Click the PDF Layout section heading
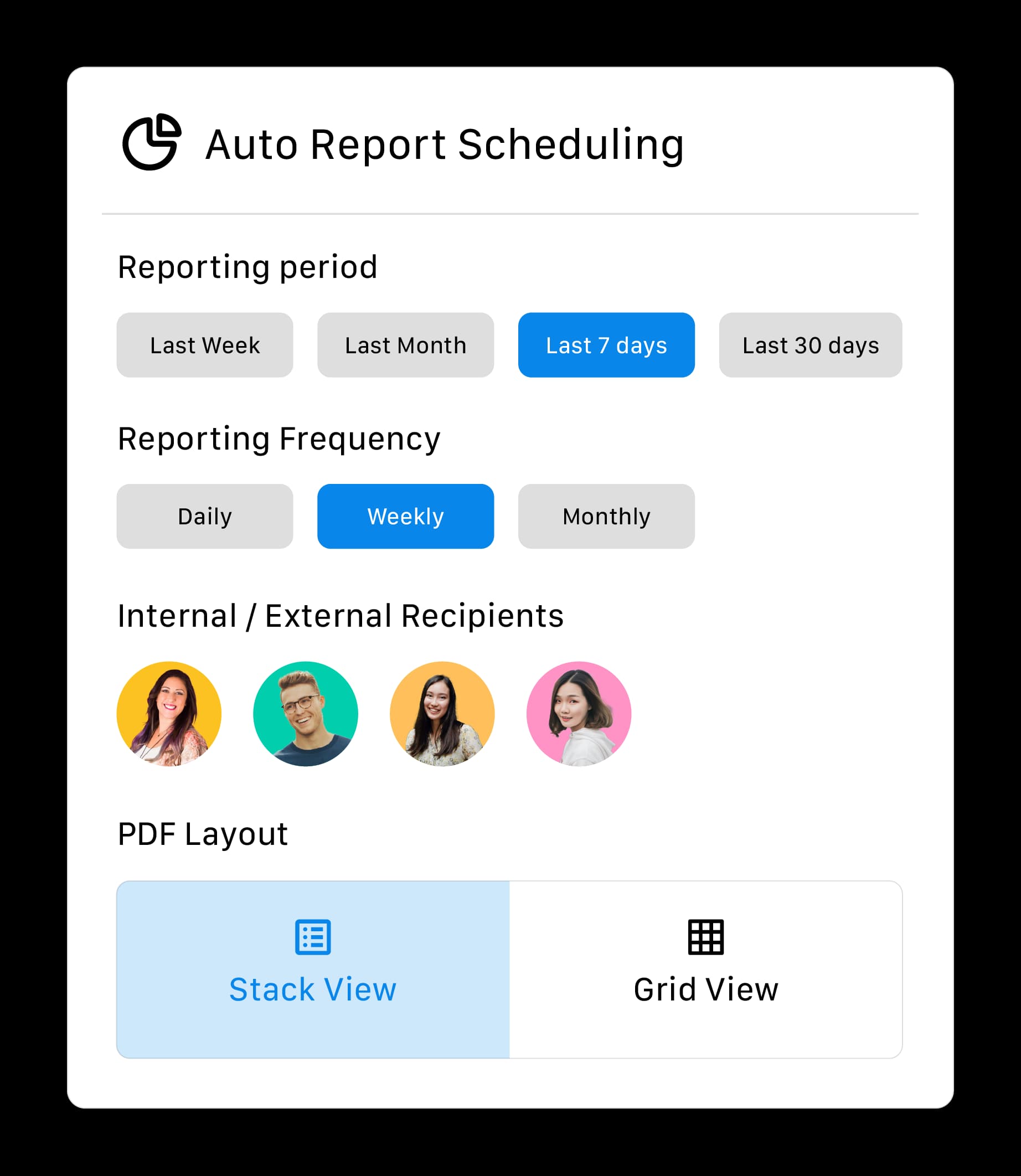Screen dimensions: 1021x1176 202,834
